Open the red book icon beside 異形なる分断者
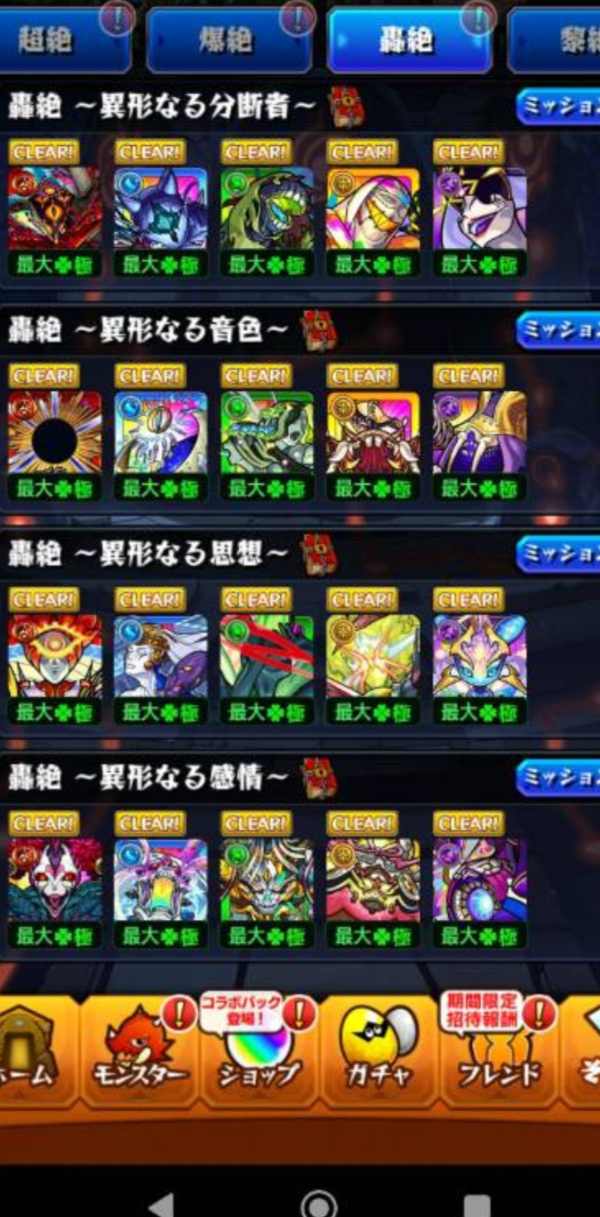600x1217 pixels. tap(347, 105)
